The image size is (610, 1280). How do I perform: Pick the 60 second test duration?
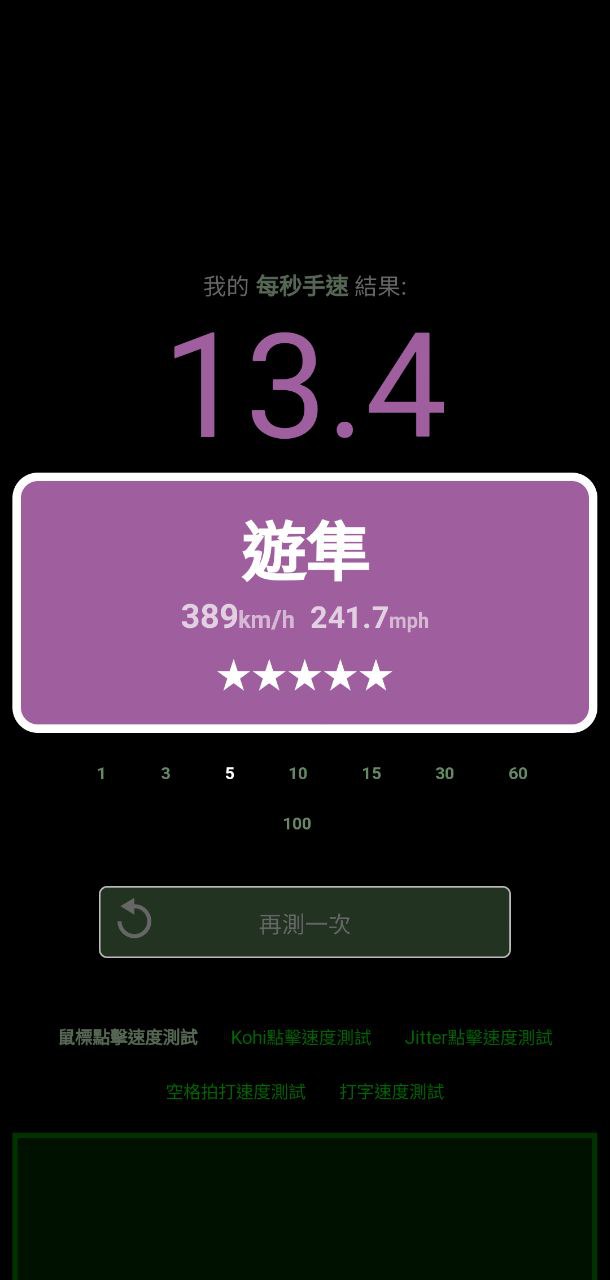(518, 773)
